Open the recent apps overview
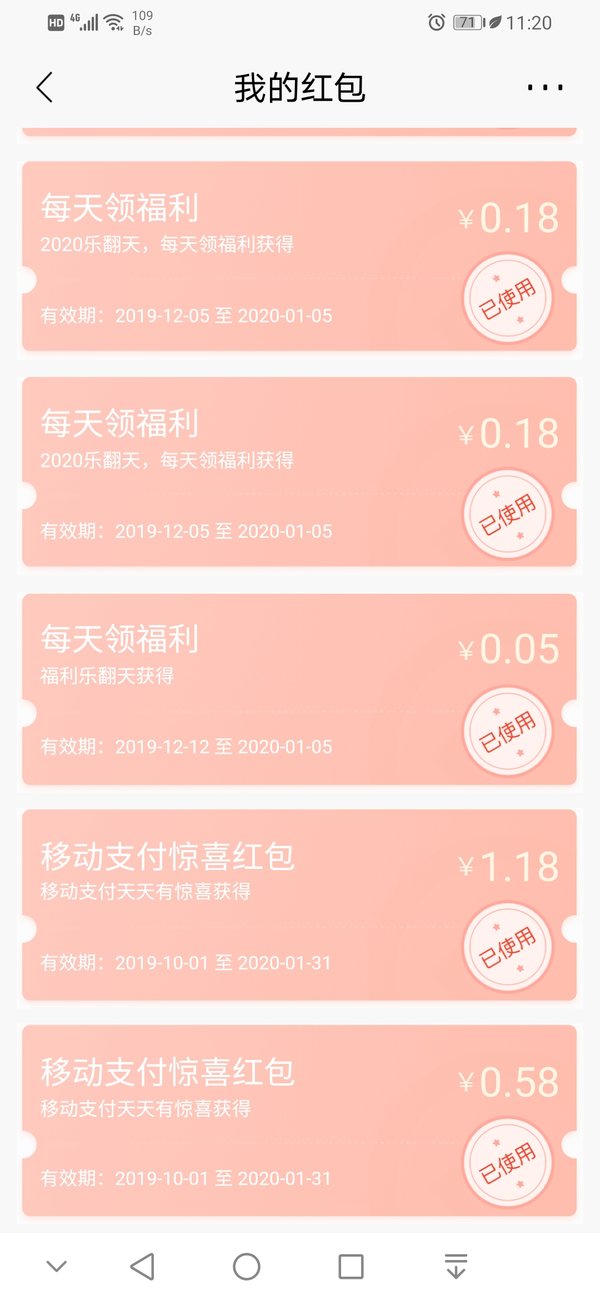600x1300 pixels. pyautogui.click(x=351, y=1267)
